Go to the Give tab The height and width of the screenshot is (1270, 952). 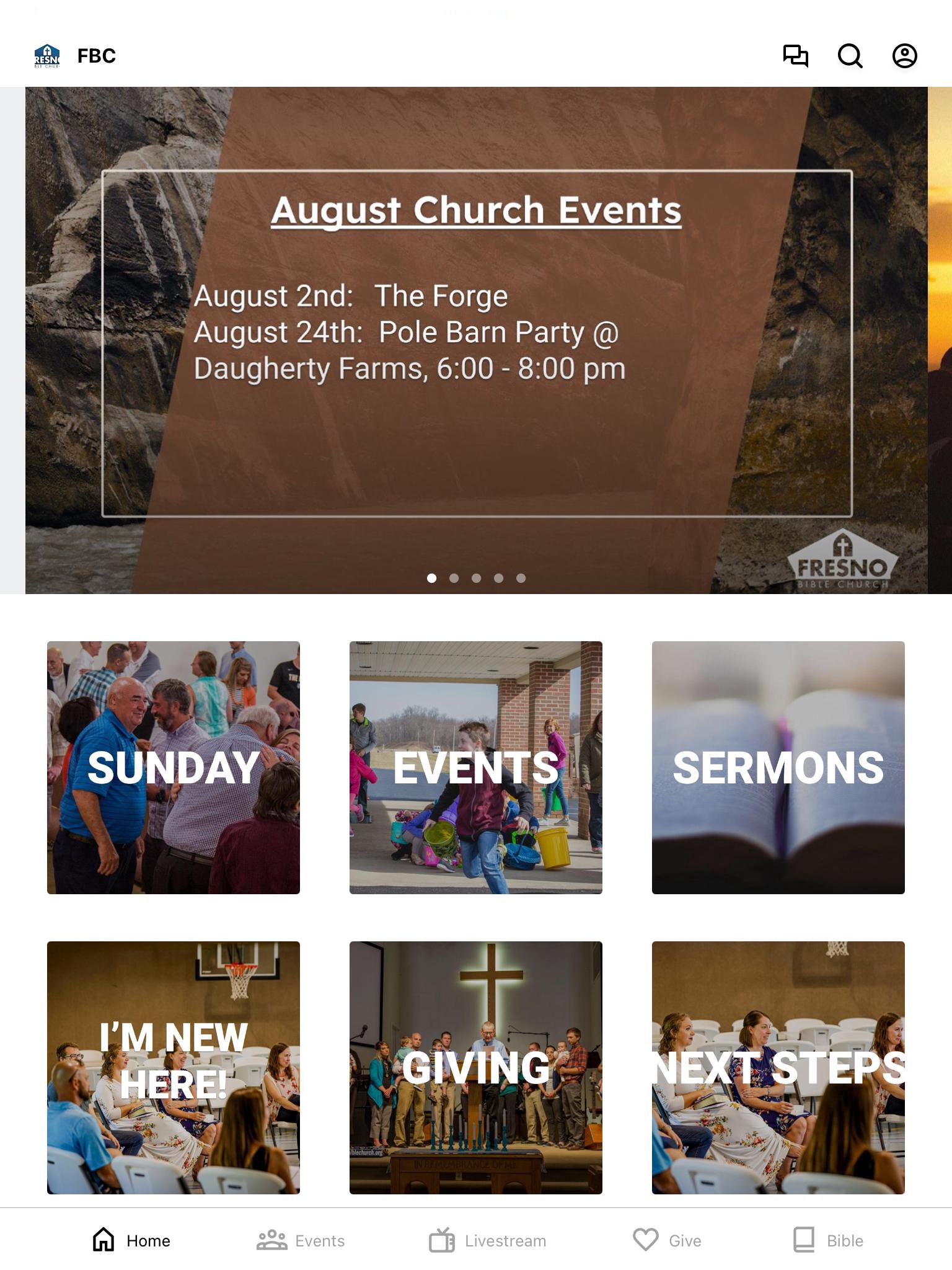668,1240
